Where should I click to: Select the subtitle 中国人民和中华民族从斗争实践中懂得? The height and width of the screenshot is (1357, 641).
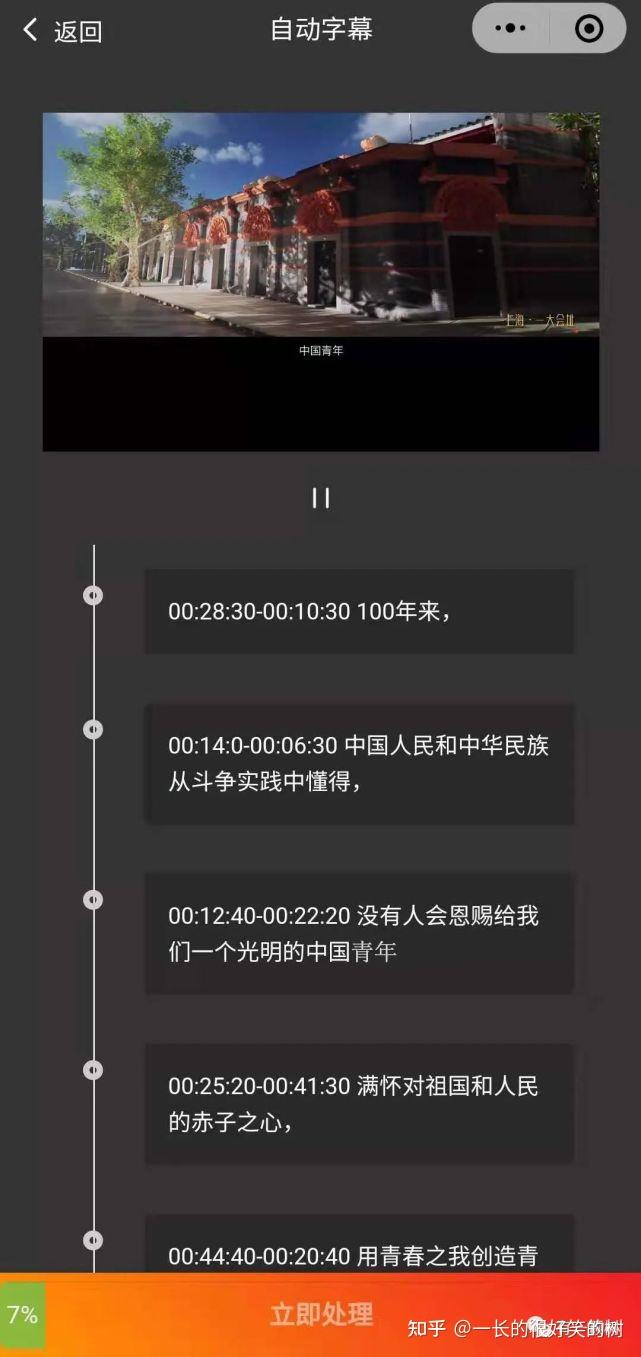(x=359, y=763)
